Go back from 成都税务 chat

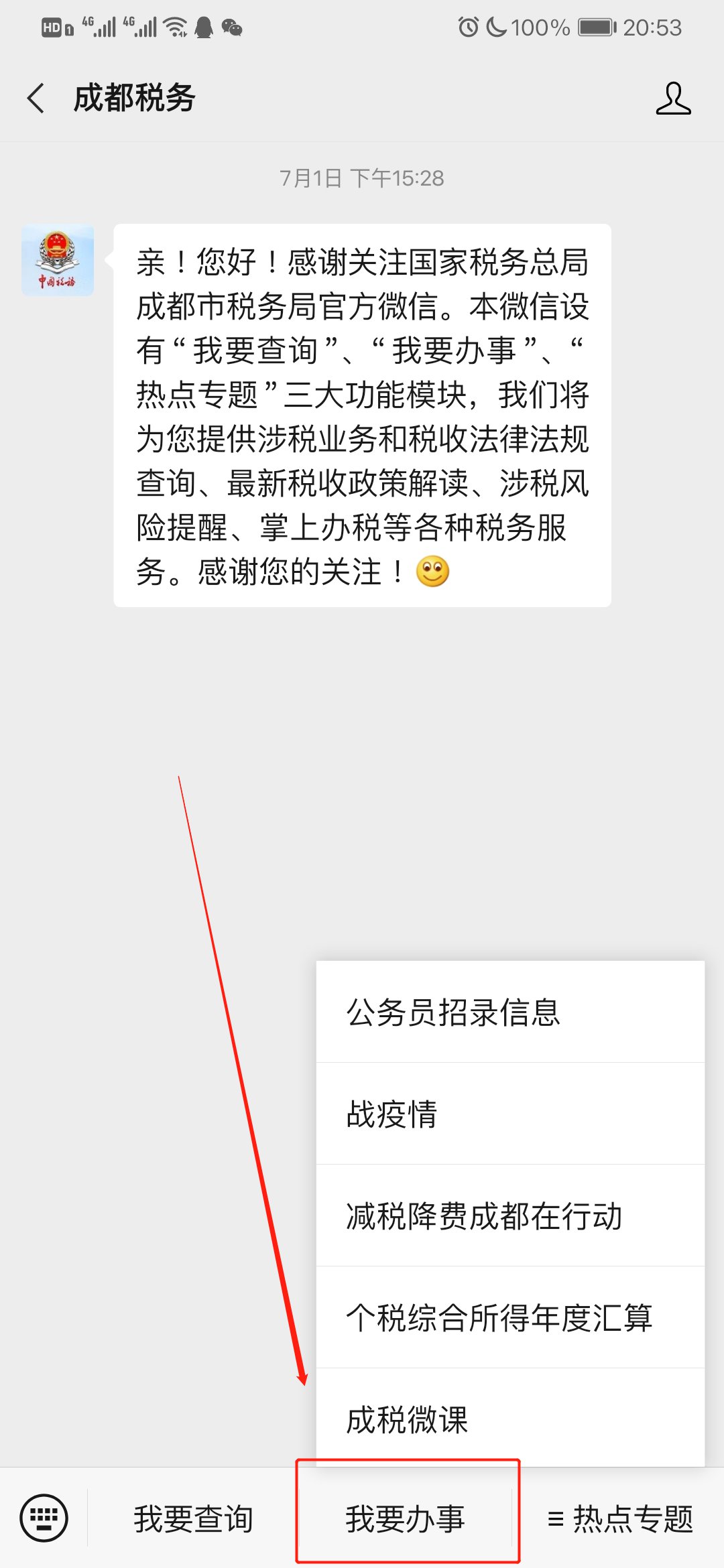tap(37, 99)
